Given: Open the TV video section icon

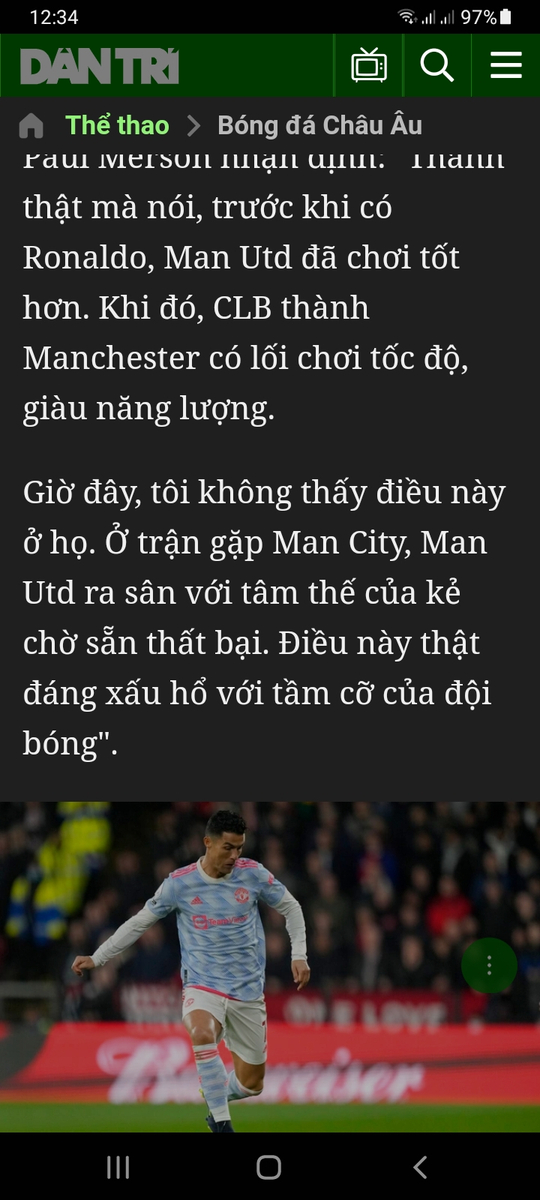Looking at the screenshot, I should pyautogui.click(x=369, y=66).
